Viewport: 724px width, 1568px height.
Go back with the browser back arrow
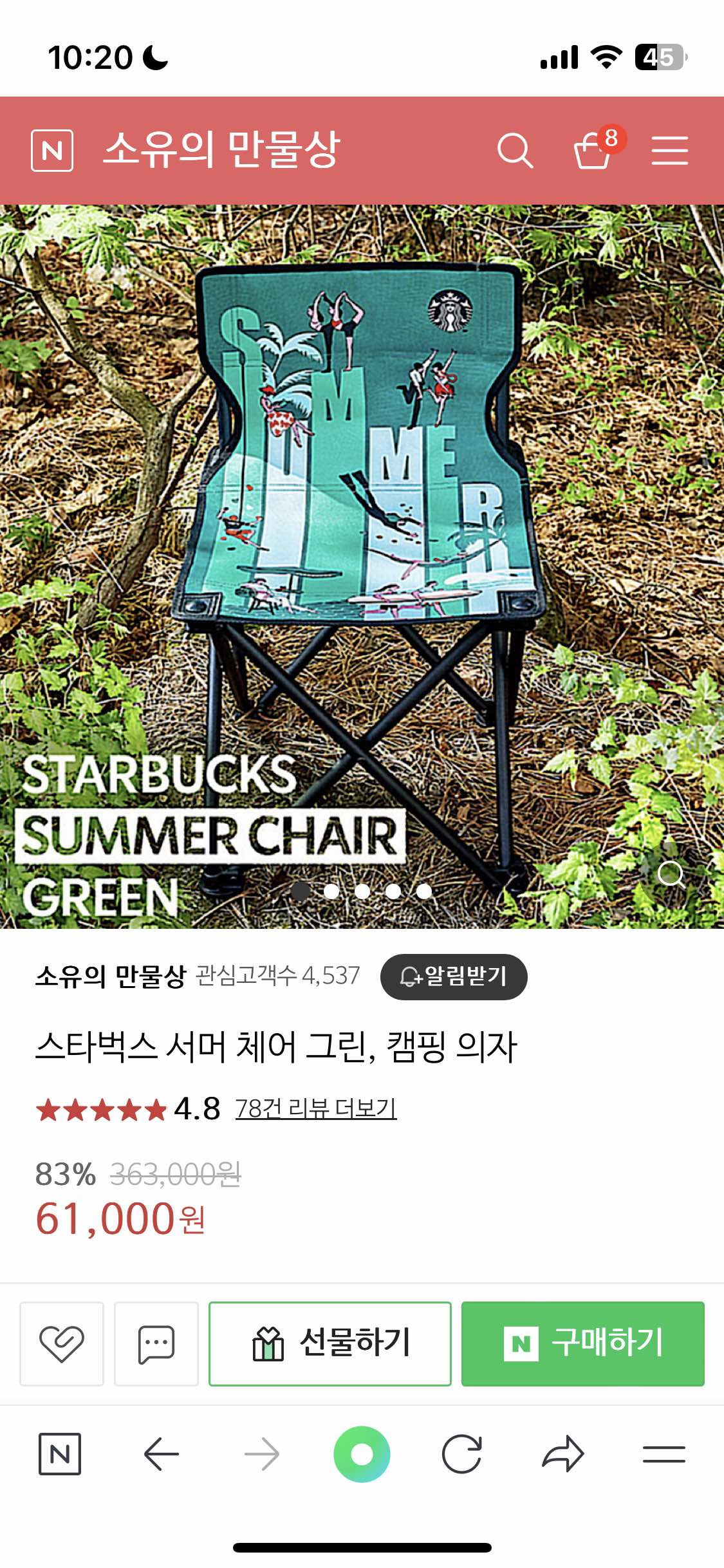pos(161,1454)
